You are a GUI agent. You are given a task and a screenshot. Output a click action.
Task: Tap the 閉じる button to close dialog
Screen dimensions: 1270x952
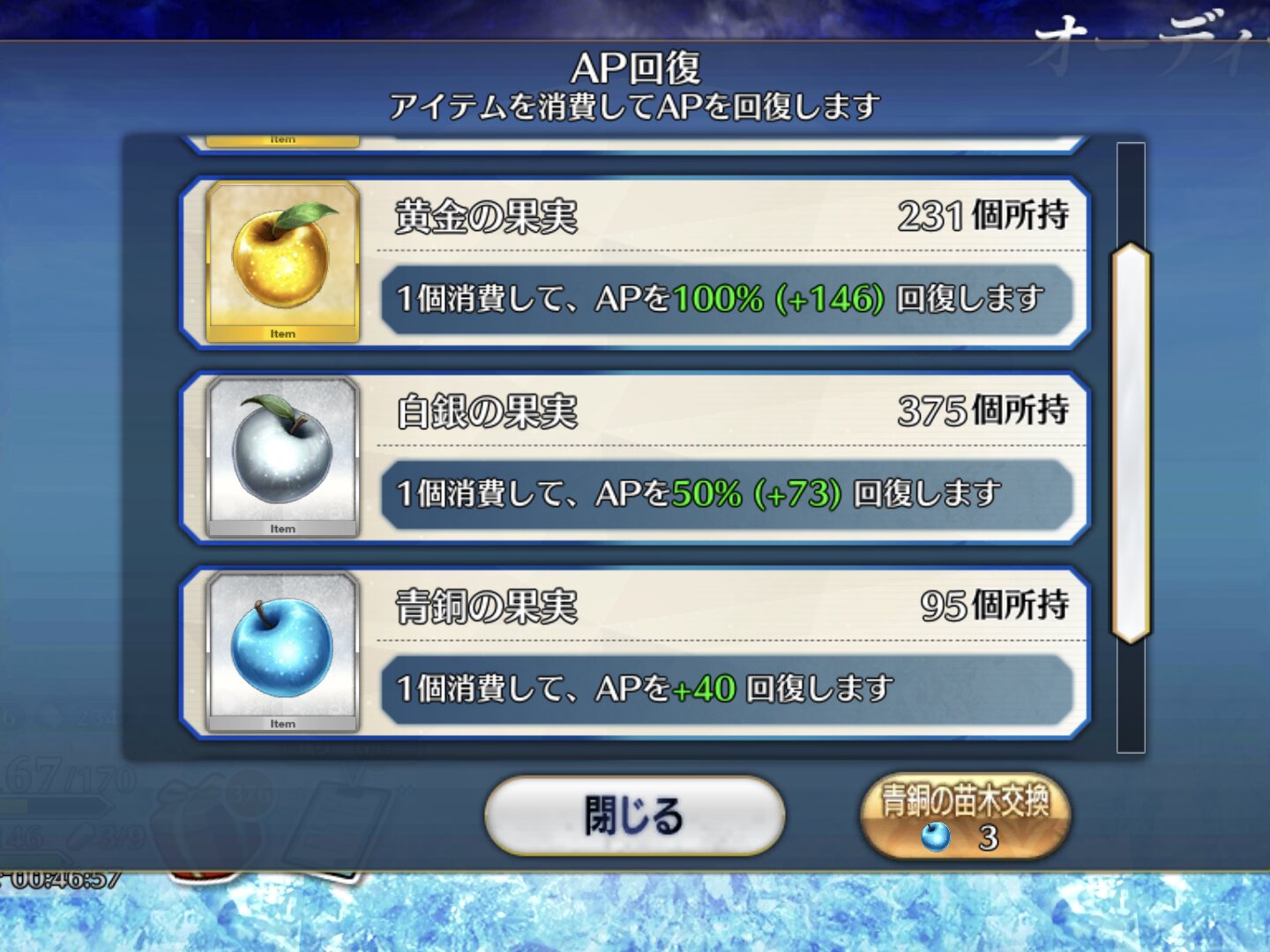[634, 815]
